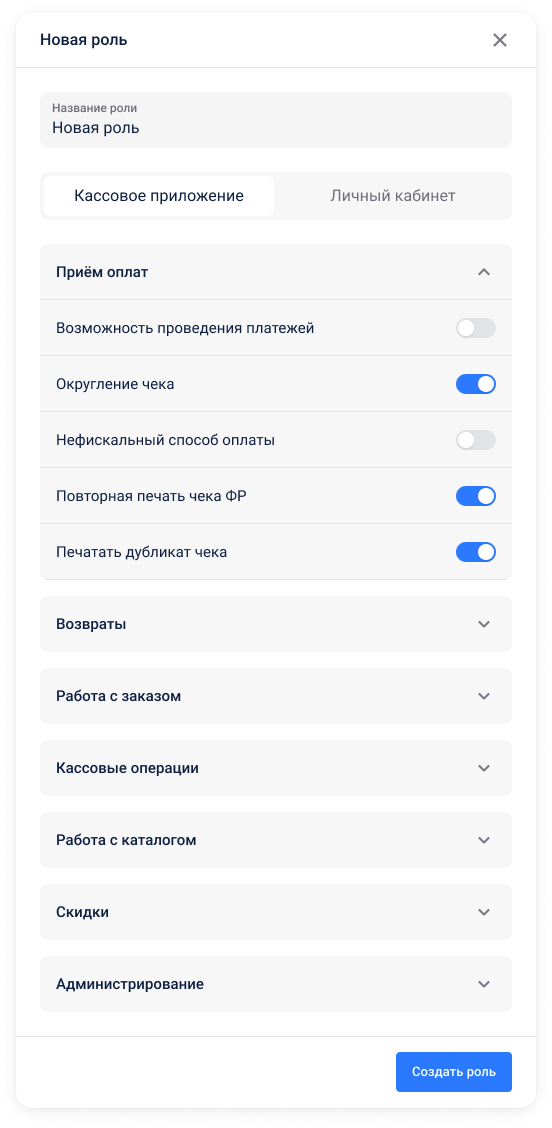
Task: Expand the Возвраты section
Action: click(276, 624)
